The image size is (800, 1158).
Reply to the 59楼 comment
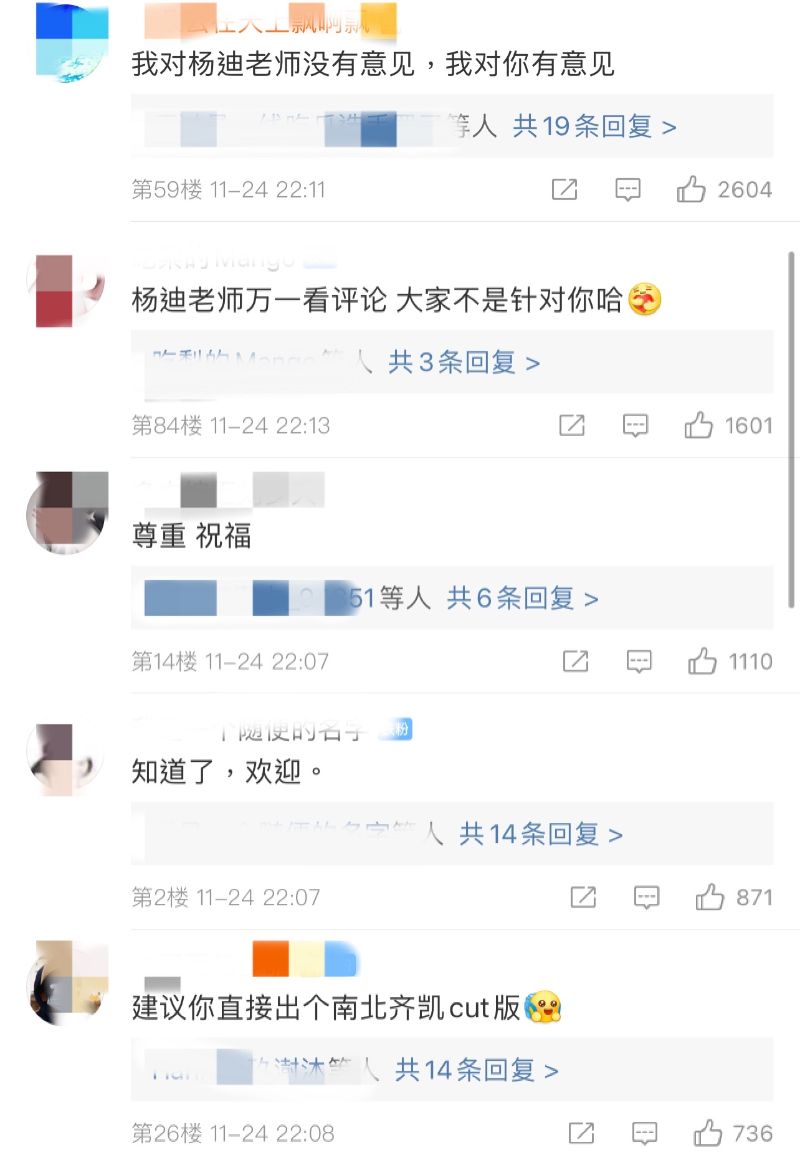tap(628, 190)
